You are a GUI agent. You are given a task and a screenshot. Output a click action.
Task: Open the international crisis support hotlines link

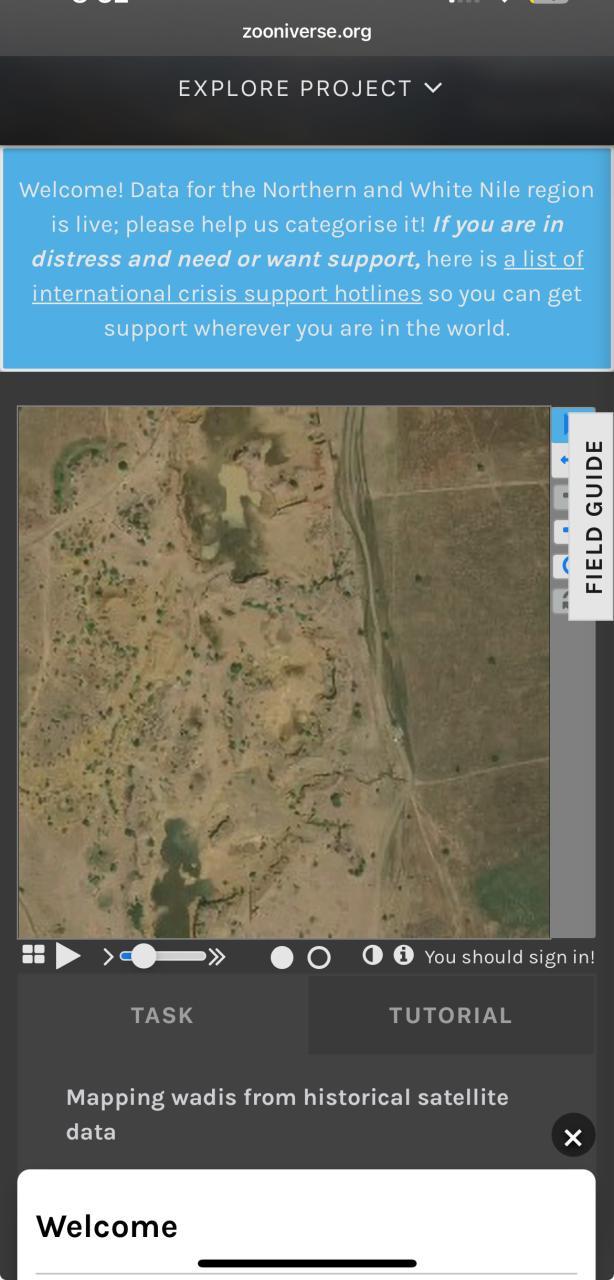(x=307, y=277)
